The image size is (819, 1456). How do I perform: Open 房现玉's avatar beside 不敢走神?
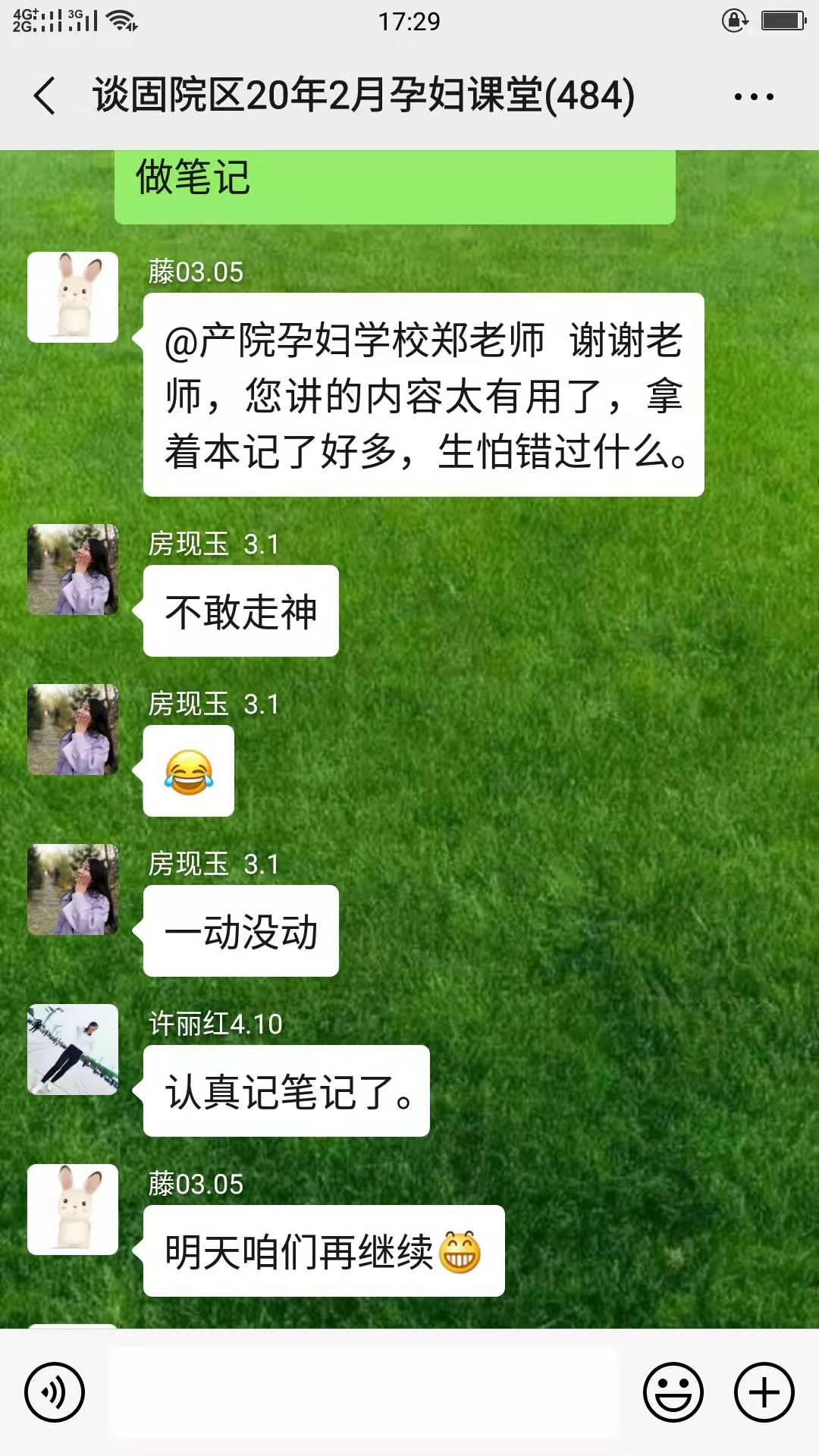coord(73,570)
